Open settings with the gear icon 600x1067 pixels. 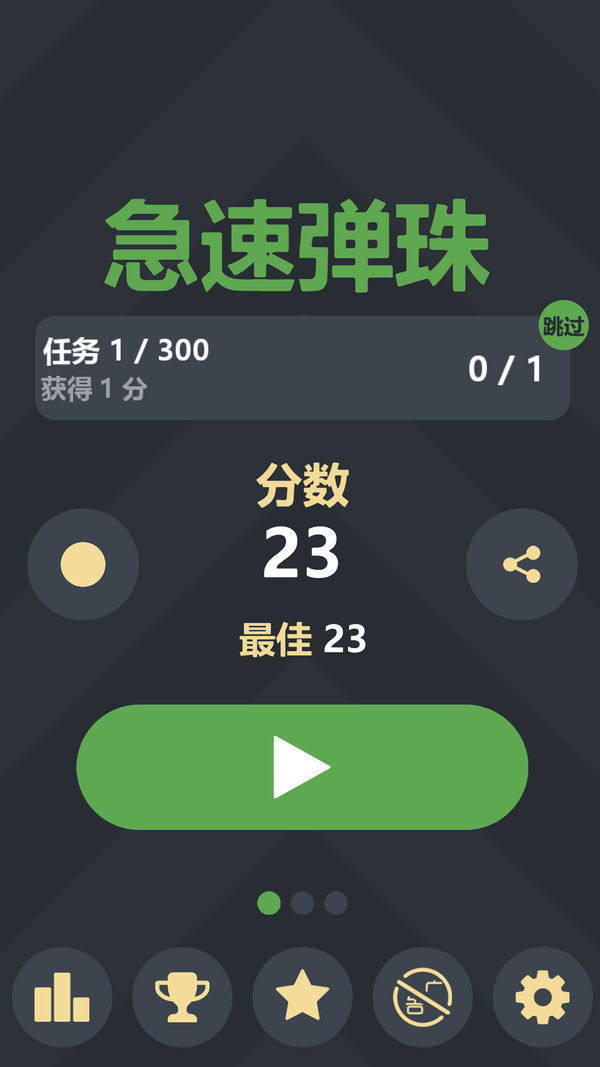click(x=543, y=997)
